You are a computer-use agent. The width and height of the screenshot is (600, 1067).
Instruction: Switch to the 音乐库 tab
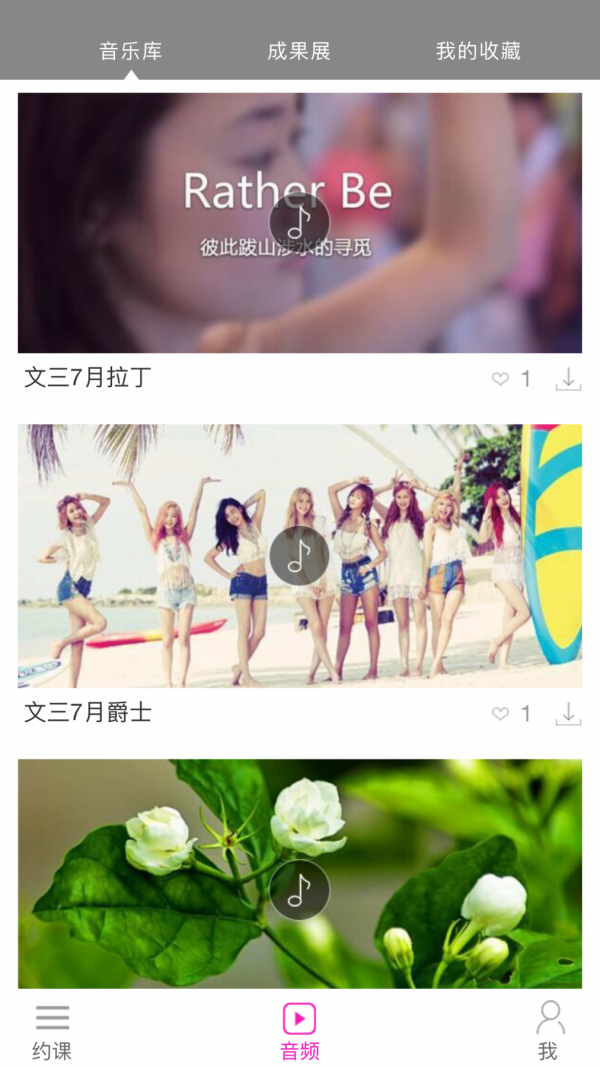coord(131,51)
